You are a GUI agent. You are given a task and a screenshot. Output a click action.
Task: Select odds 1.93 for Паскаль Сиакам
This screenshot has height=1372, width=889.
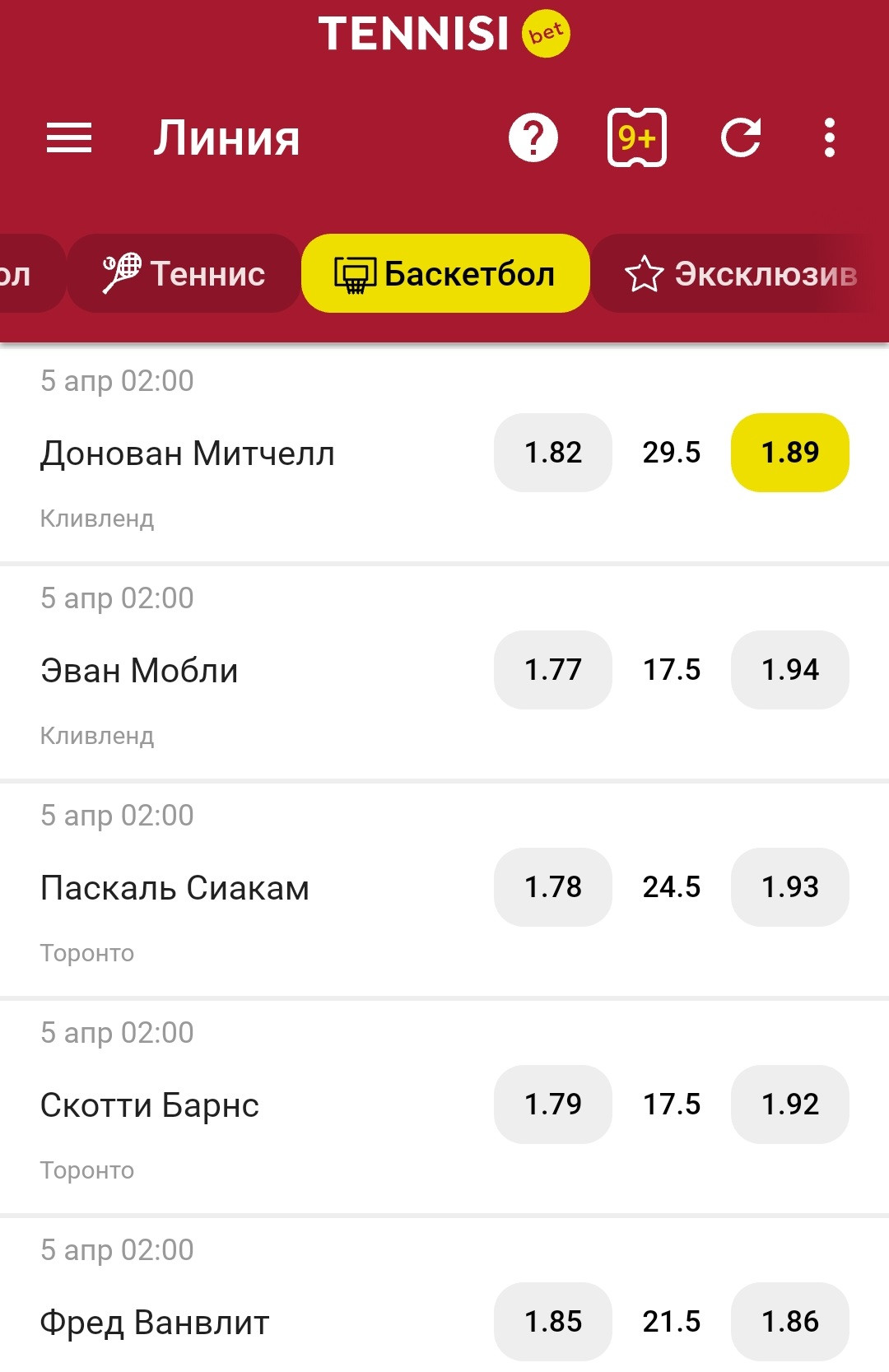click(x=790, y=887)
